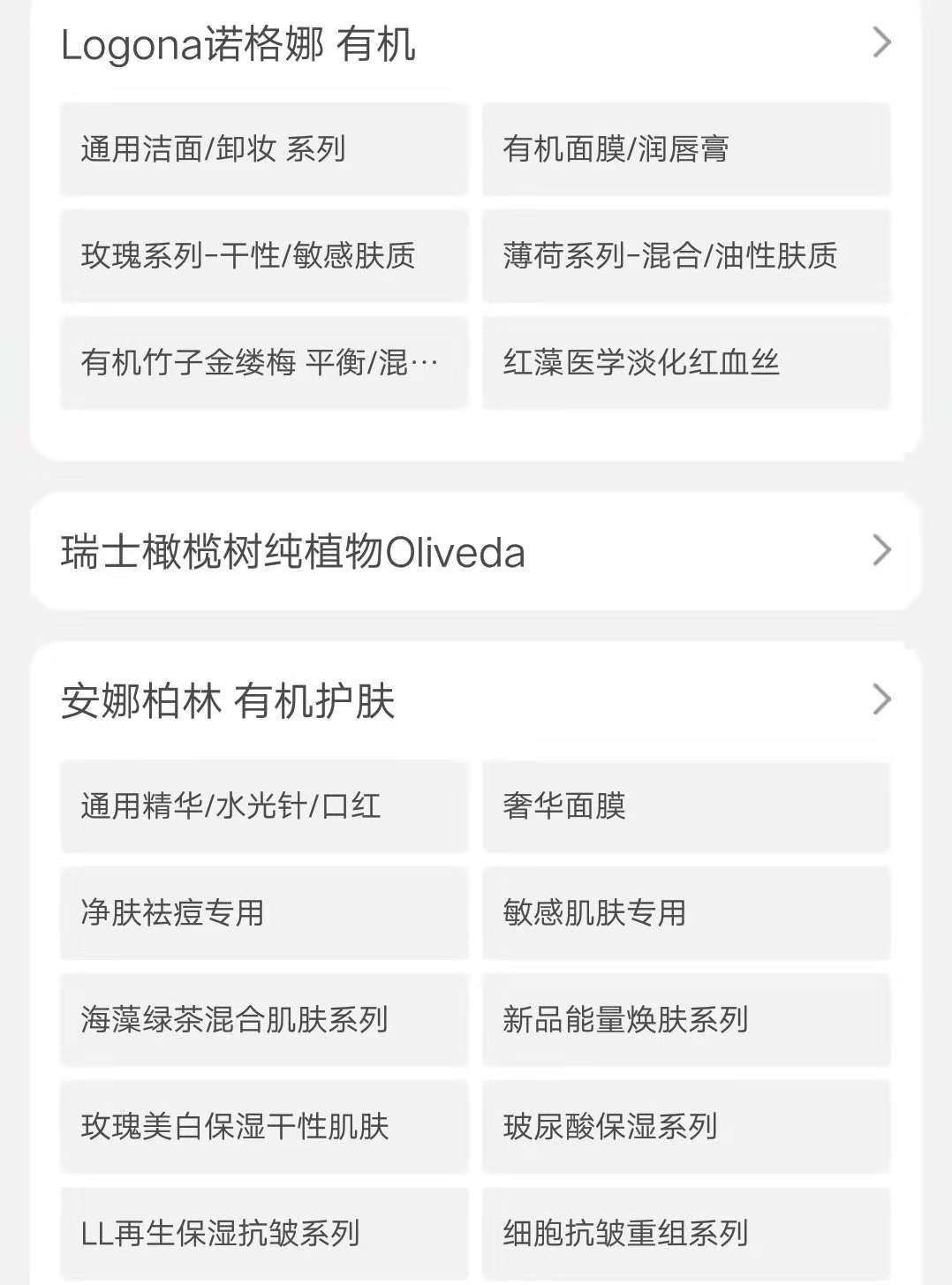Open 新品能量焕肤系列 category
This screenshot has height=1285, width=952.
(686, 1021)
